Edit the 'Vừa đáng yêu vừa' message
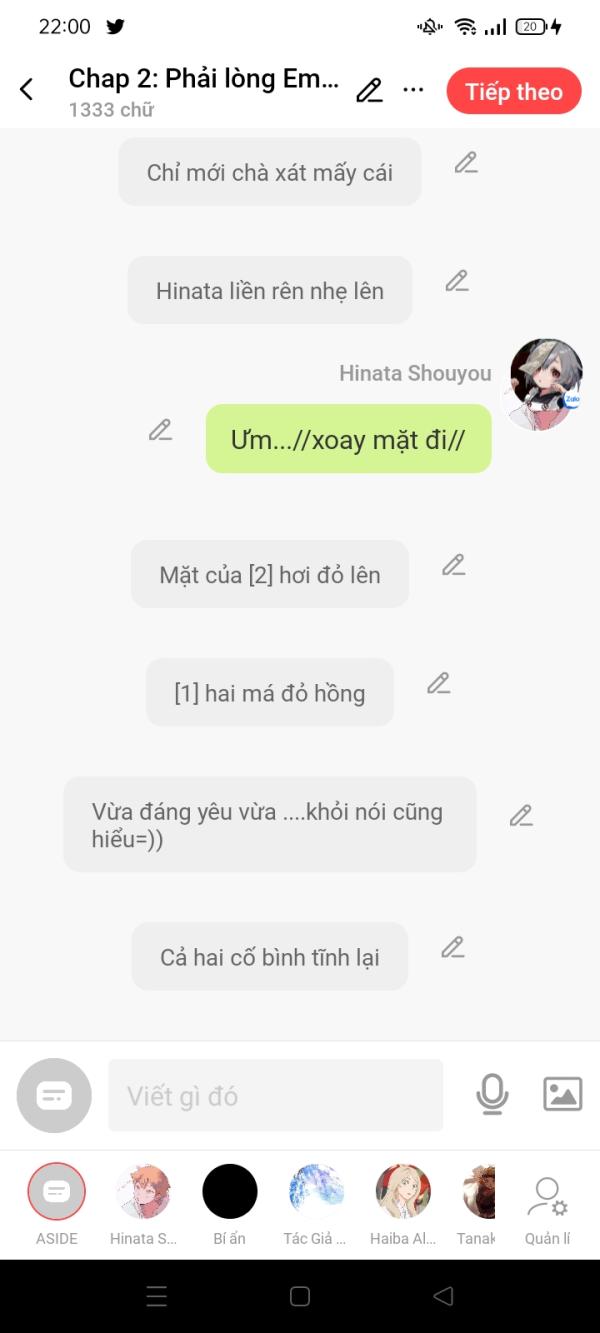This screenshot has height=1333, width=600. pos(521,816)
